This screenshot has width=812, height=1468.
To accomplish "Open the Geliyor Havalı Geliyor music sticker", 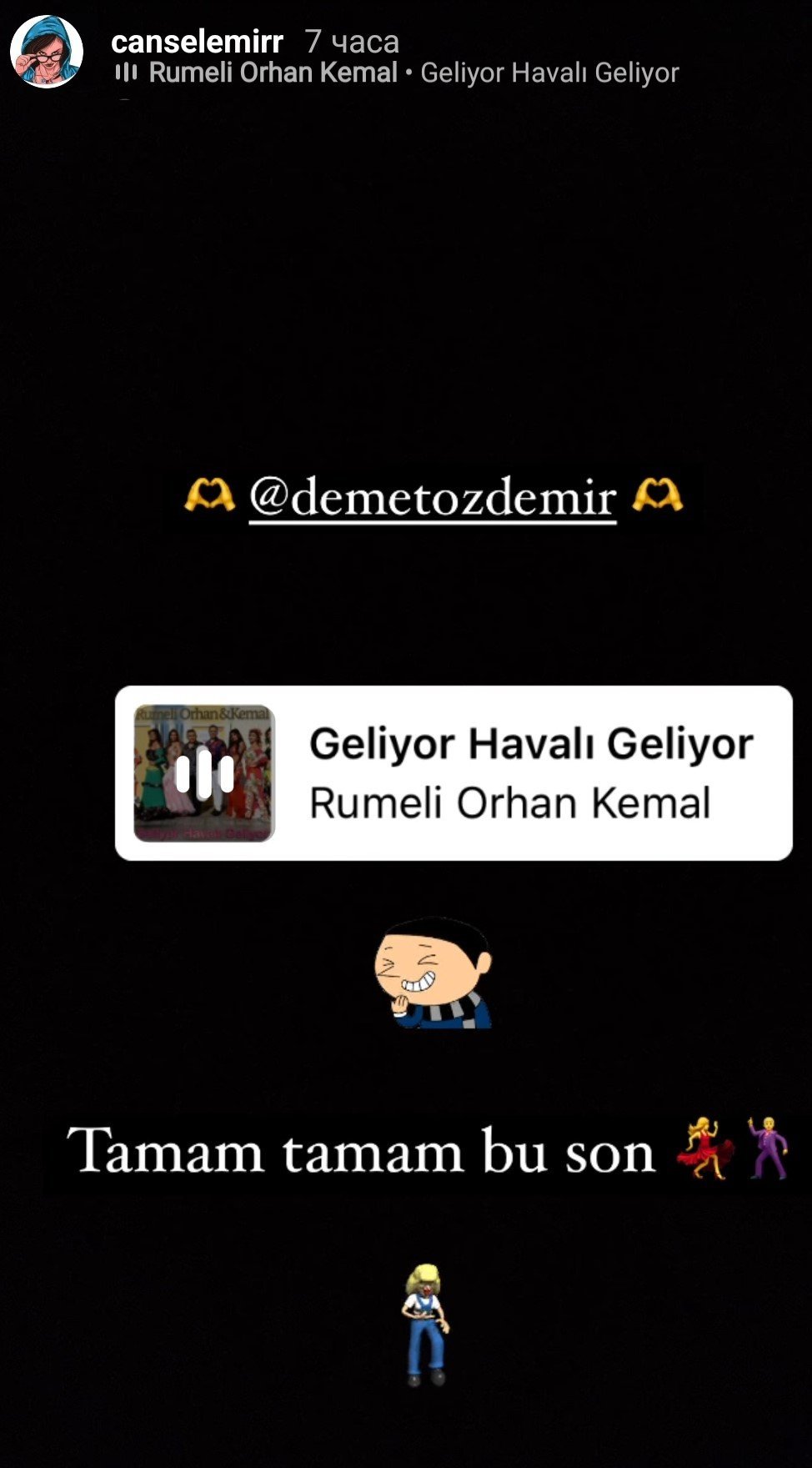I will [454, 772].
